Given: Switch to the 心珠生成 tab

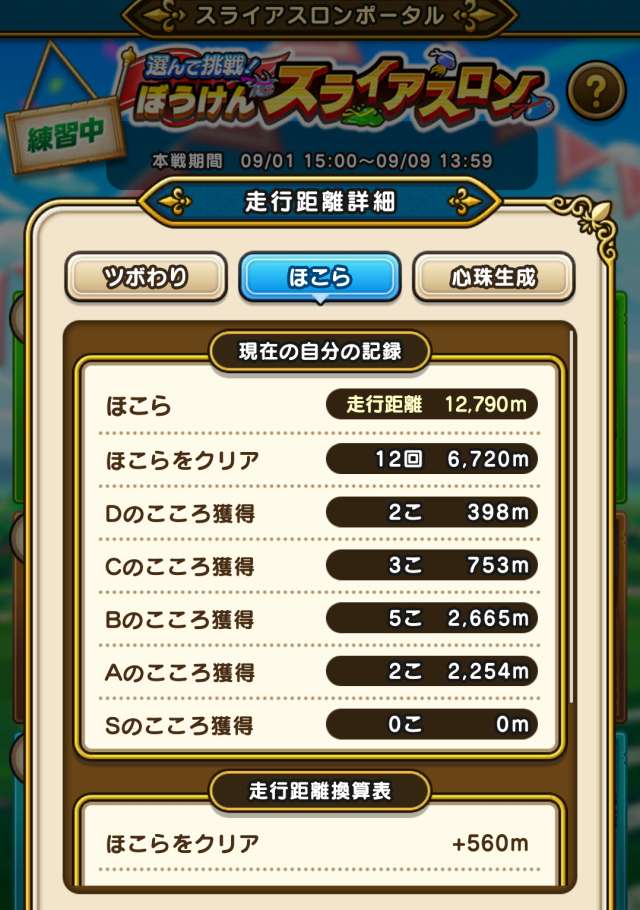Looking at the screenshot, I should [x=494, y=277].
